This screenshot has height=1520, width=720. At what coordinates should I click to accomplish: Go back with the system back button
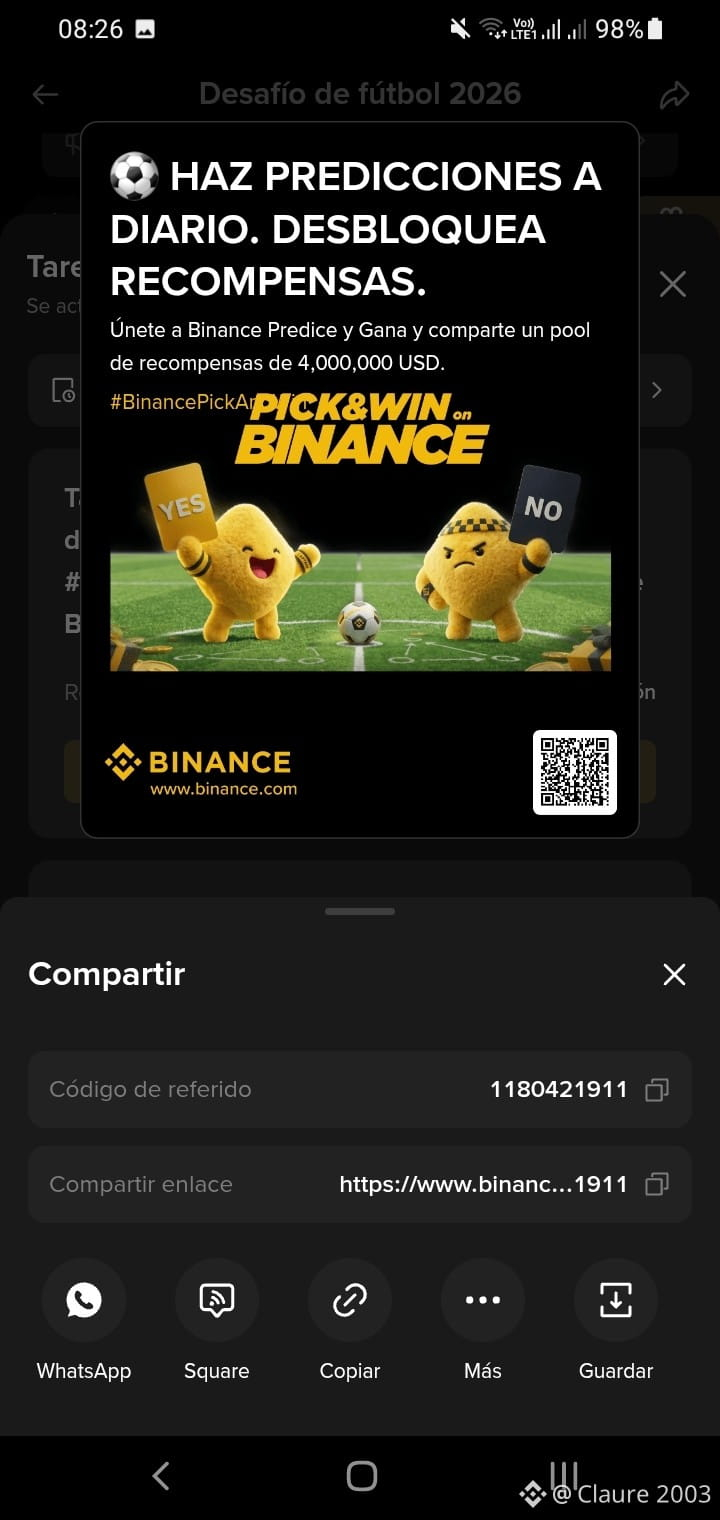(x=161, y=1476)
